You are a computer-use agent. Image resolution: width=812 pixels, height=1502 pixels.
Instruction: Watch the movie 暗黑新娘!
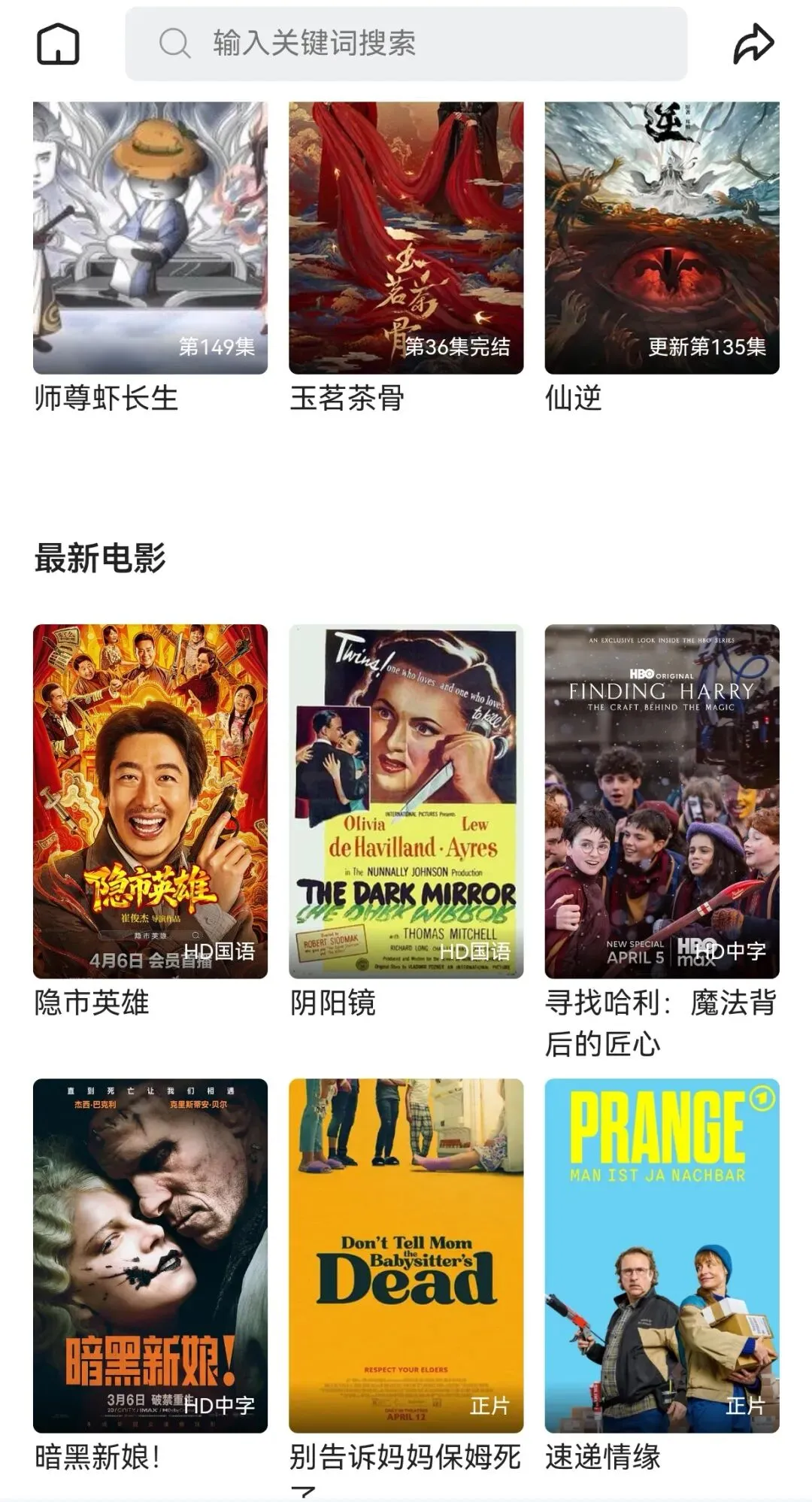150,1255
